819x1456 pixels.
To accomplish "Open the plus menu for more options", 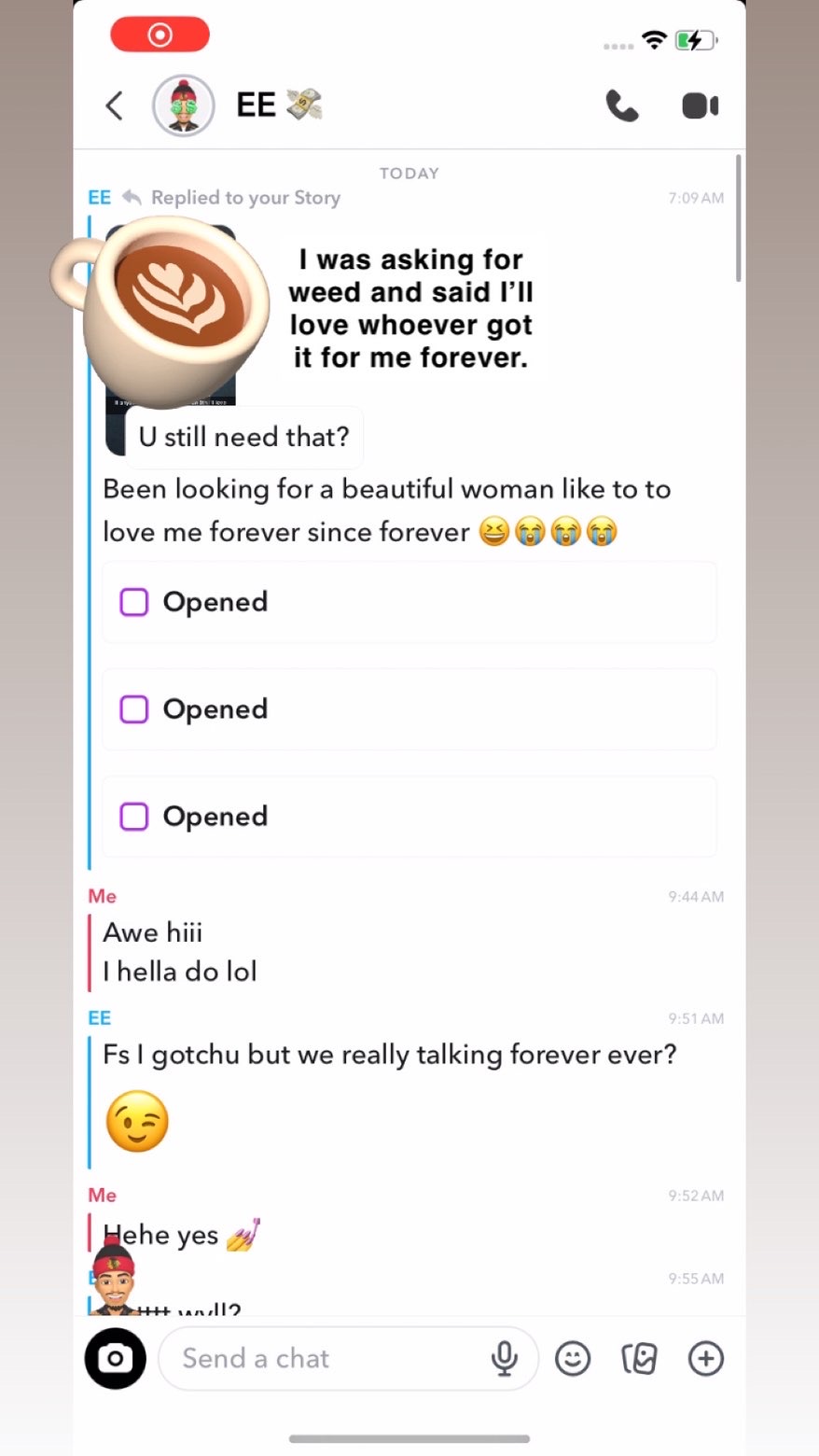I will (x=706, y=1358).
